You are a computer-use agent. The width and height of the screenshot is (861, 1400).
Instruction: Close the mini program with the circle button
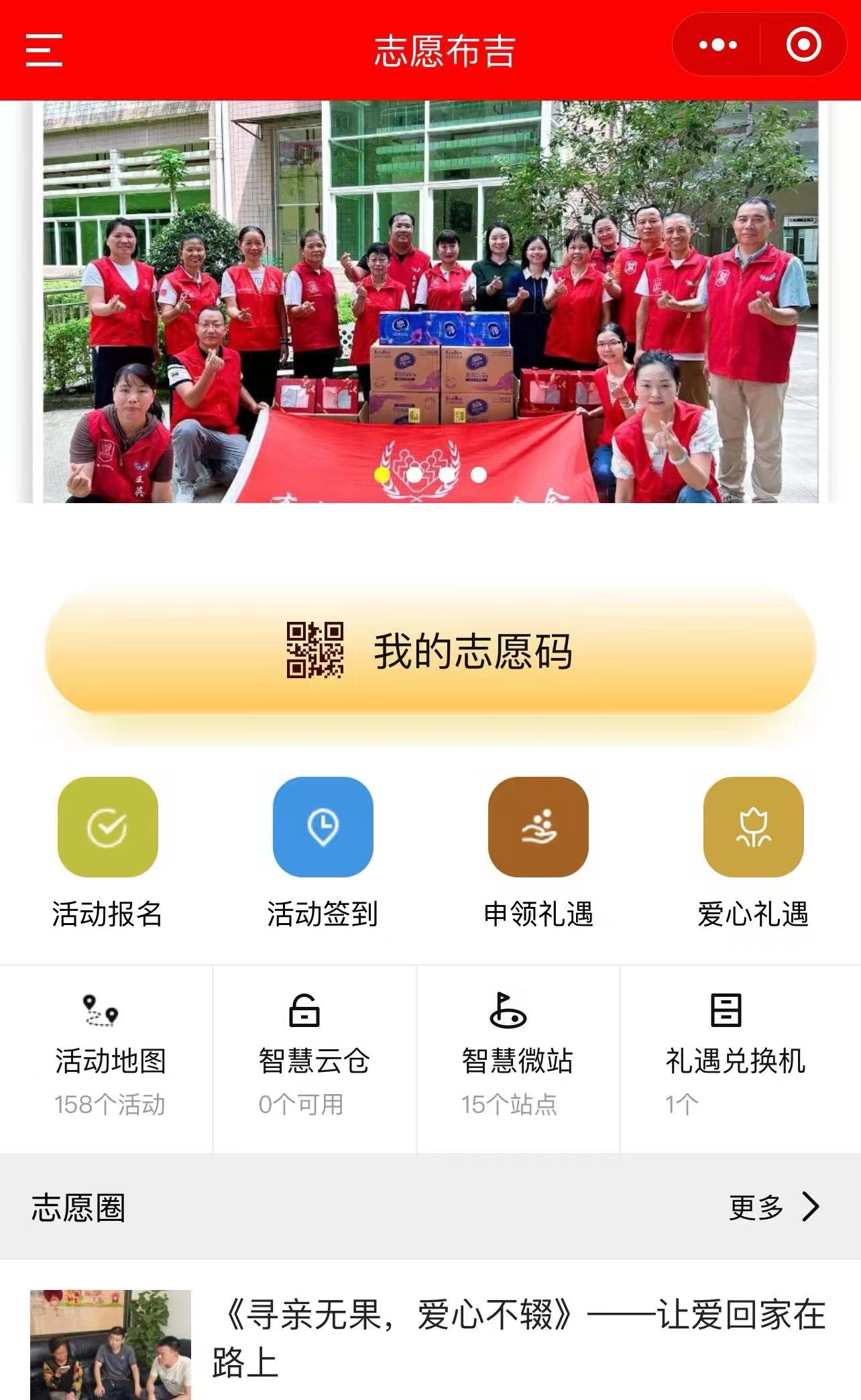pyautogui.click(x=803, y=45)
